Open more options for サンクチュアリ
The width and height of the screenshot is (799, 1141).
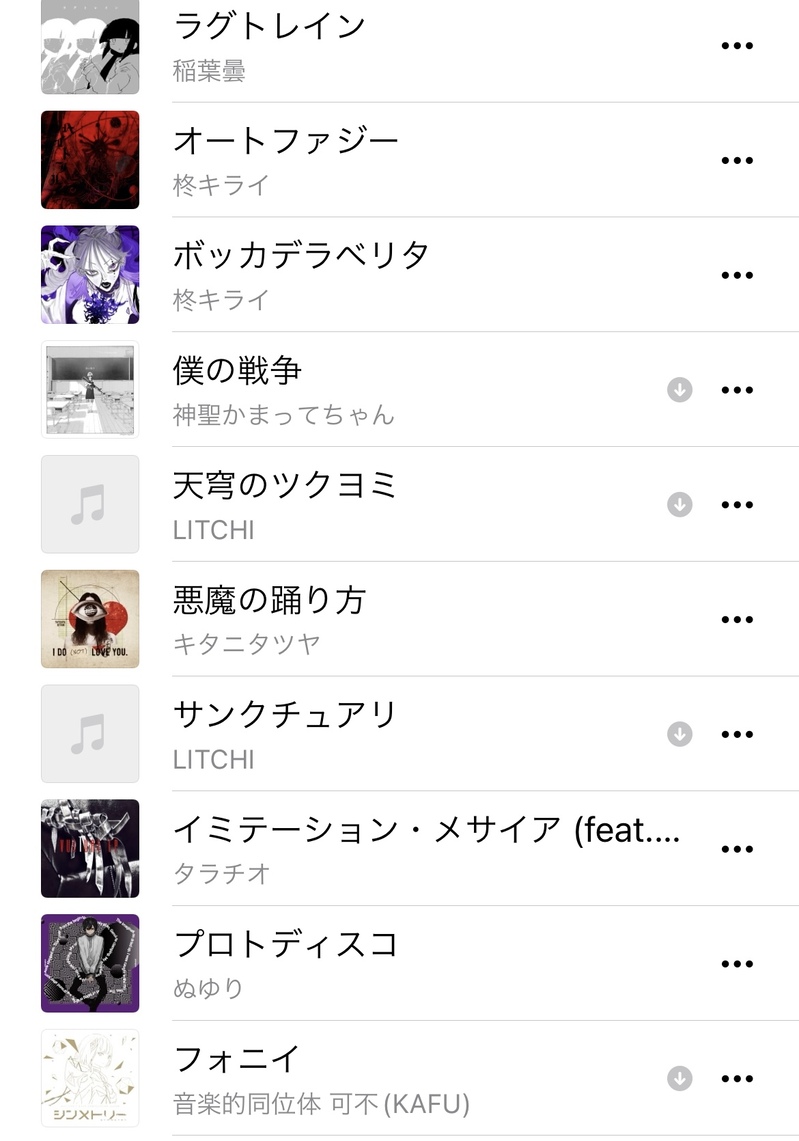coord(737,735)
